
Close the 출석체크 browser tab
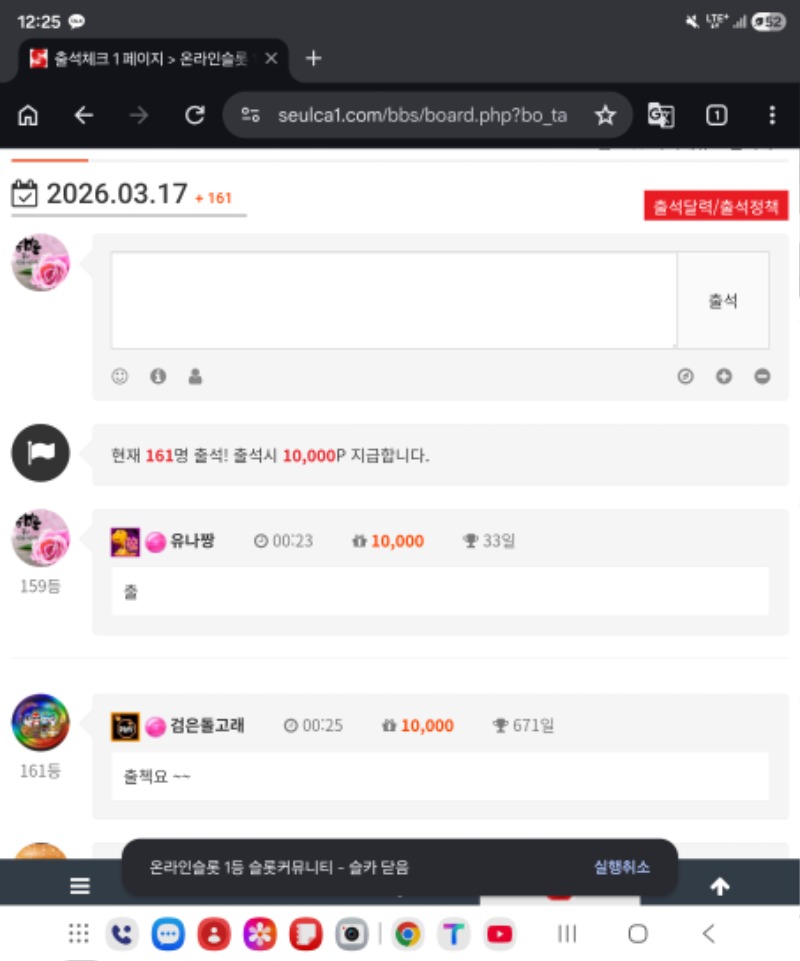click(271, 59)
